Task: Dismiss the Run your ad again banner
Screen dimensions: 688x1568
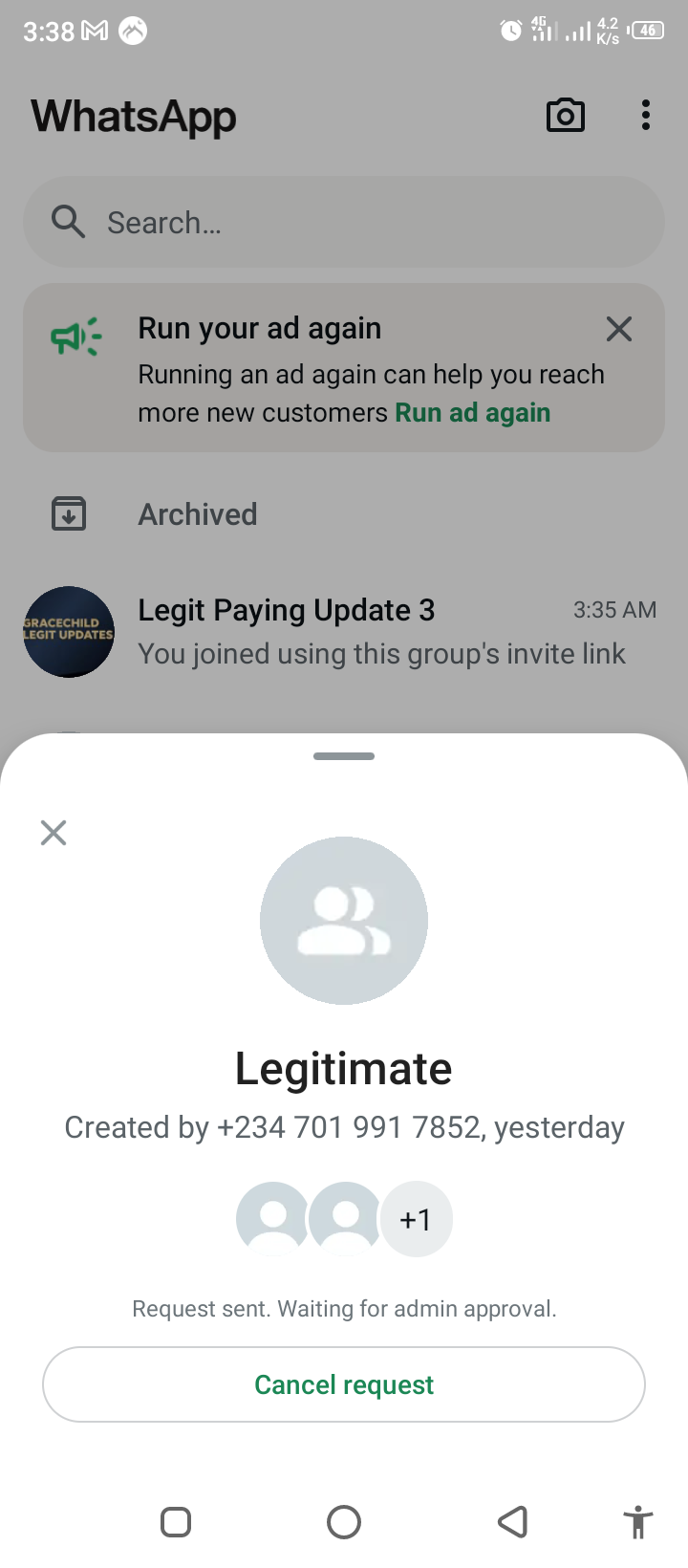Action: point(619,329)
